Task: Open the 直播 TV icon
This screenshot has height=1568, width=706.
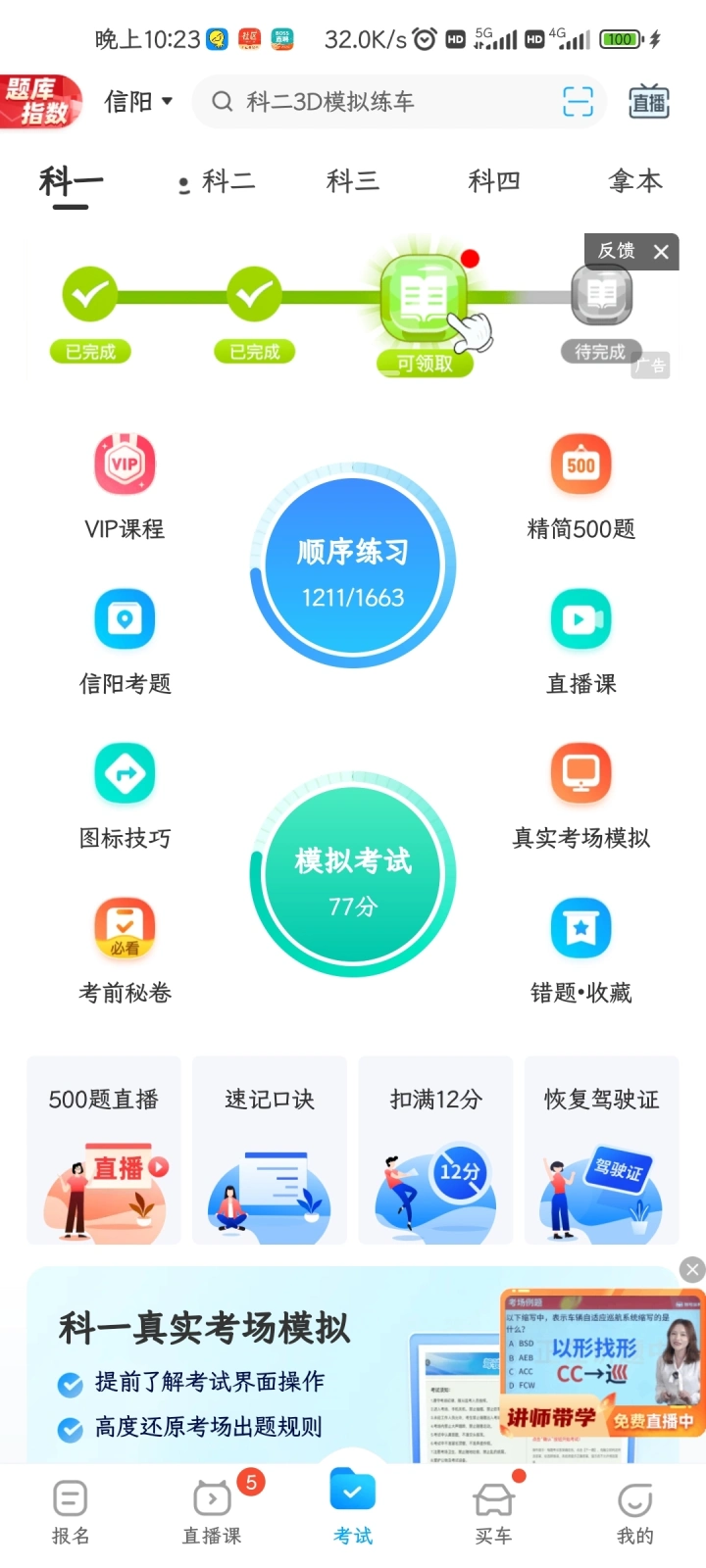Action: pyautogui.click(x=648, y=102)
